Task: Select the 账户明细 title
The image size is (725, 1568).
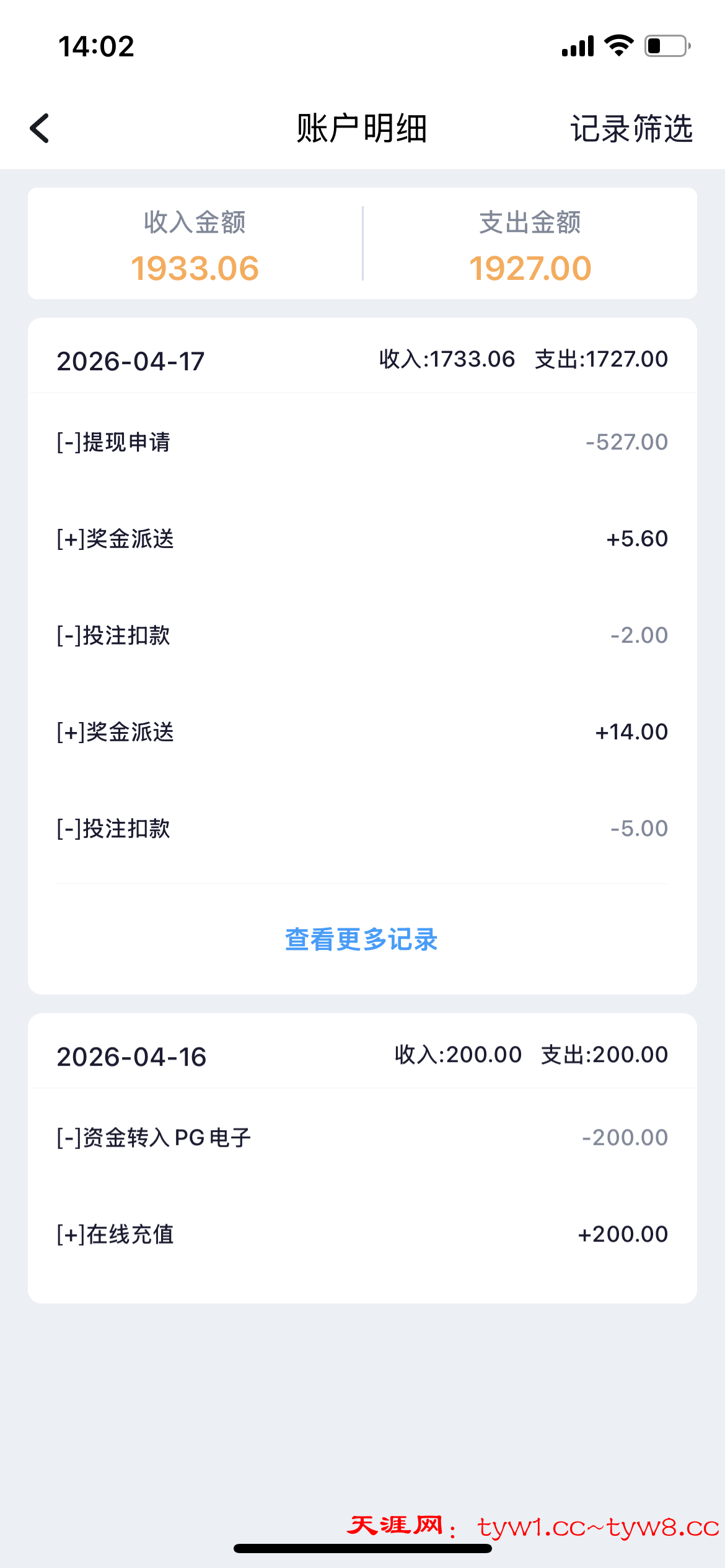Action: pyautogui.click(x=362, y=129)
